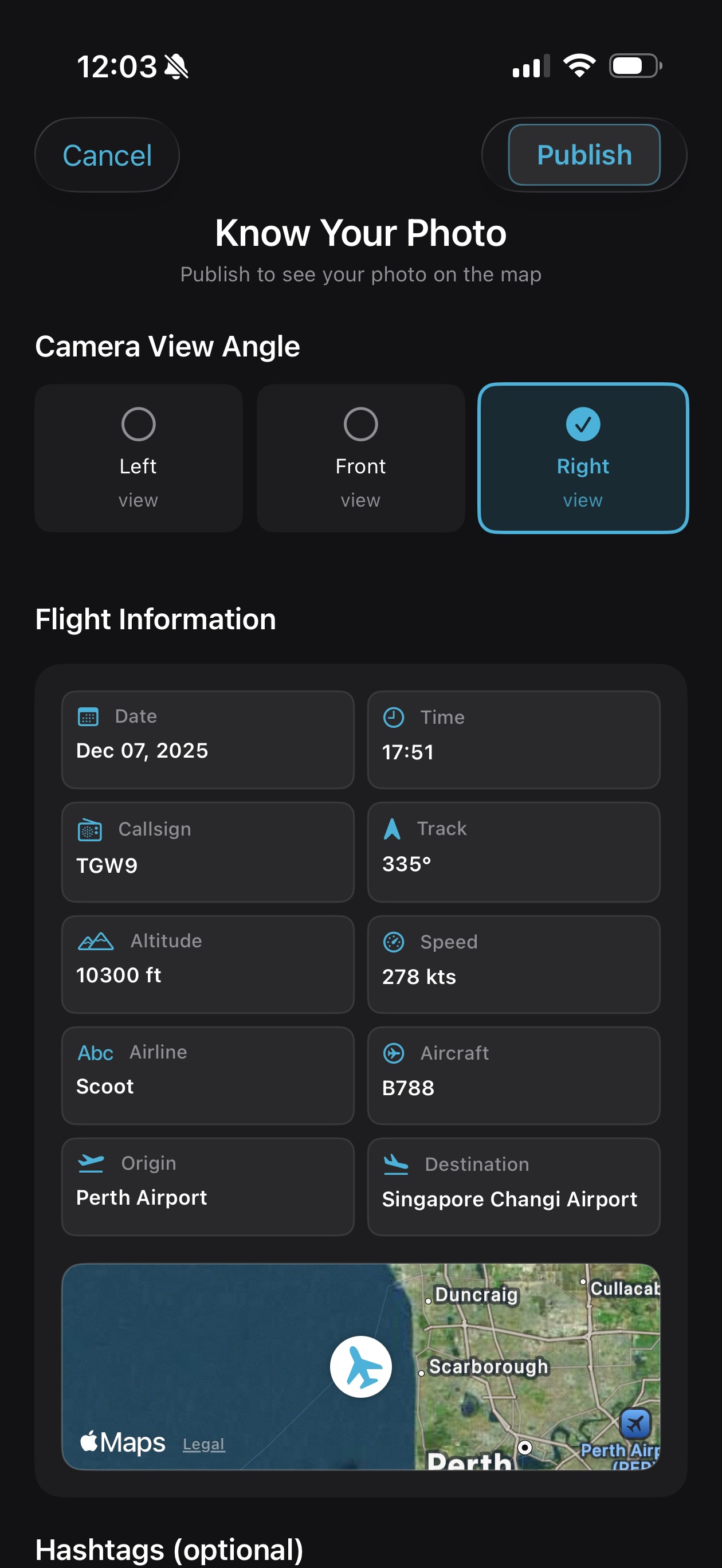This screenshot has height=1568, width=722.
Task: Click the Aircraft airplane icon
Action: coord(394,1054)
